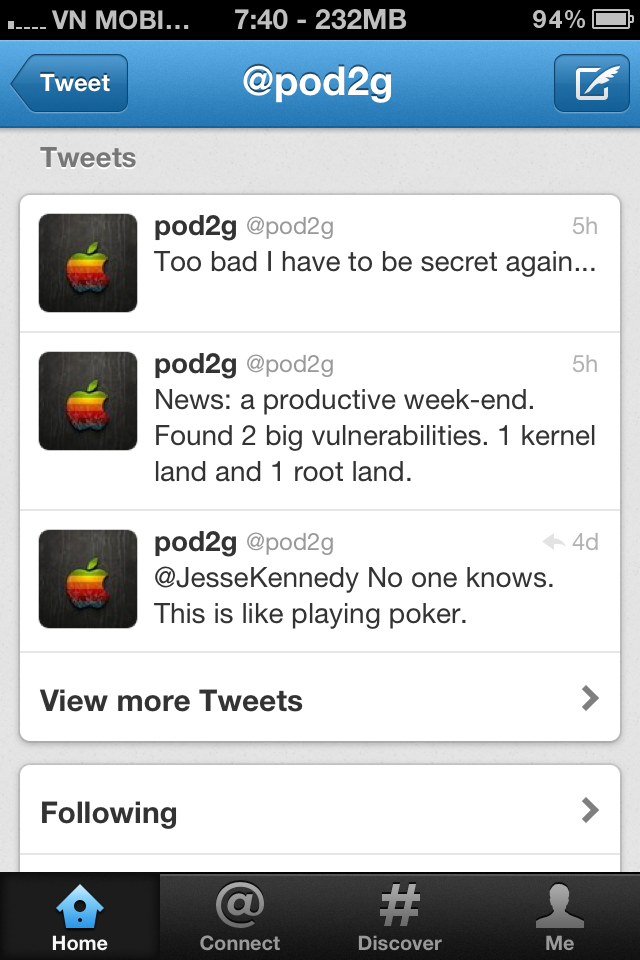Open the 'Too bad I have to be secret' tweet
This screenshot has height=960, width=640.
point(374,263)
